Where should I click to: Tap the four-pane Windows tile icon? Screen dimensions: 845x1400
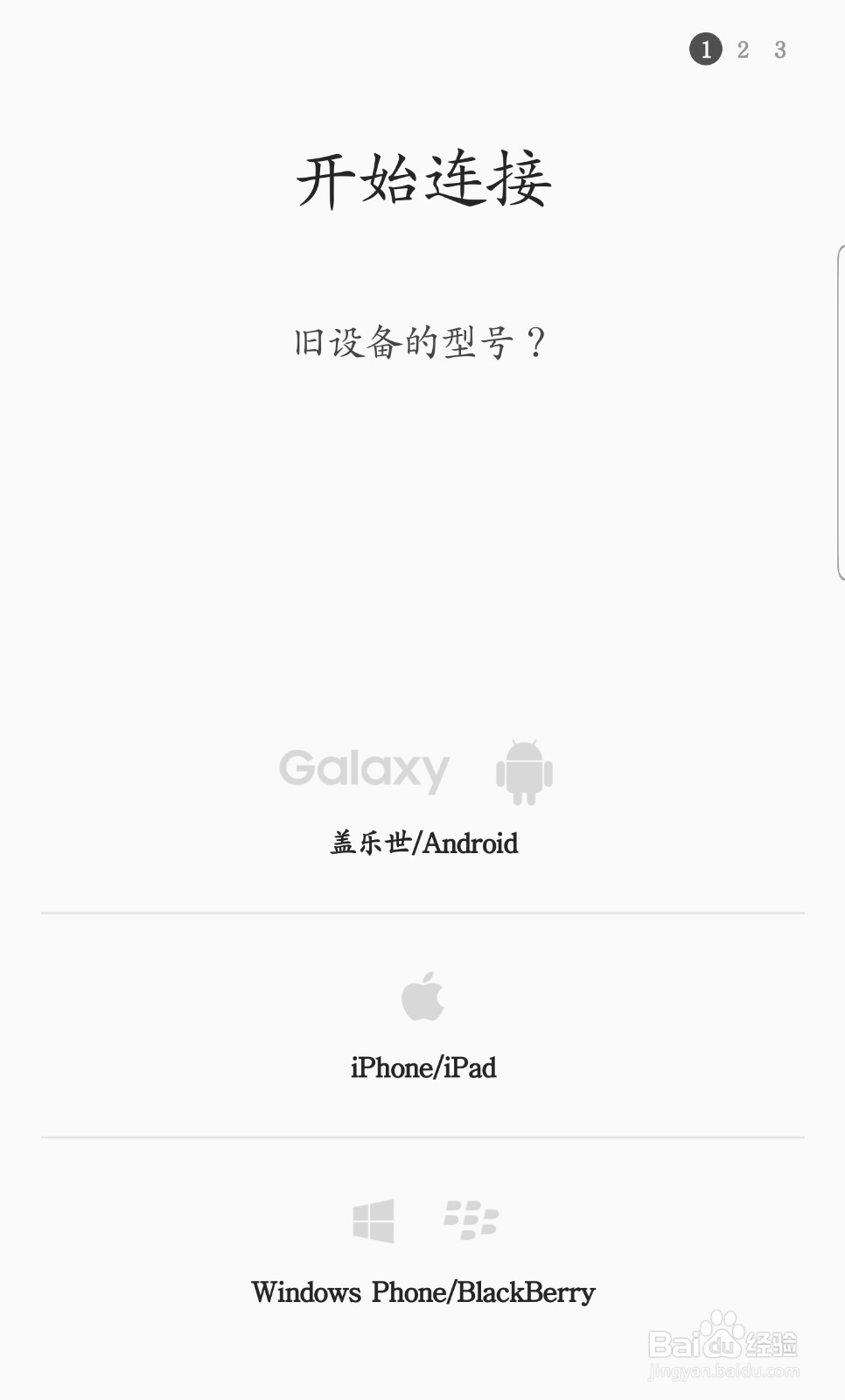374,1221
